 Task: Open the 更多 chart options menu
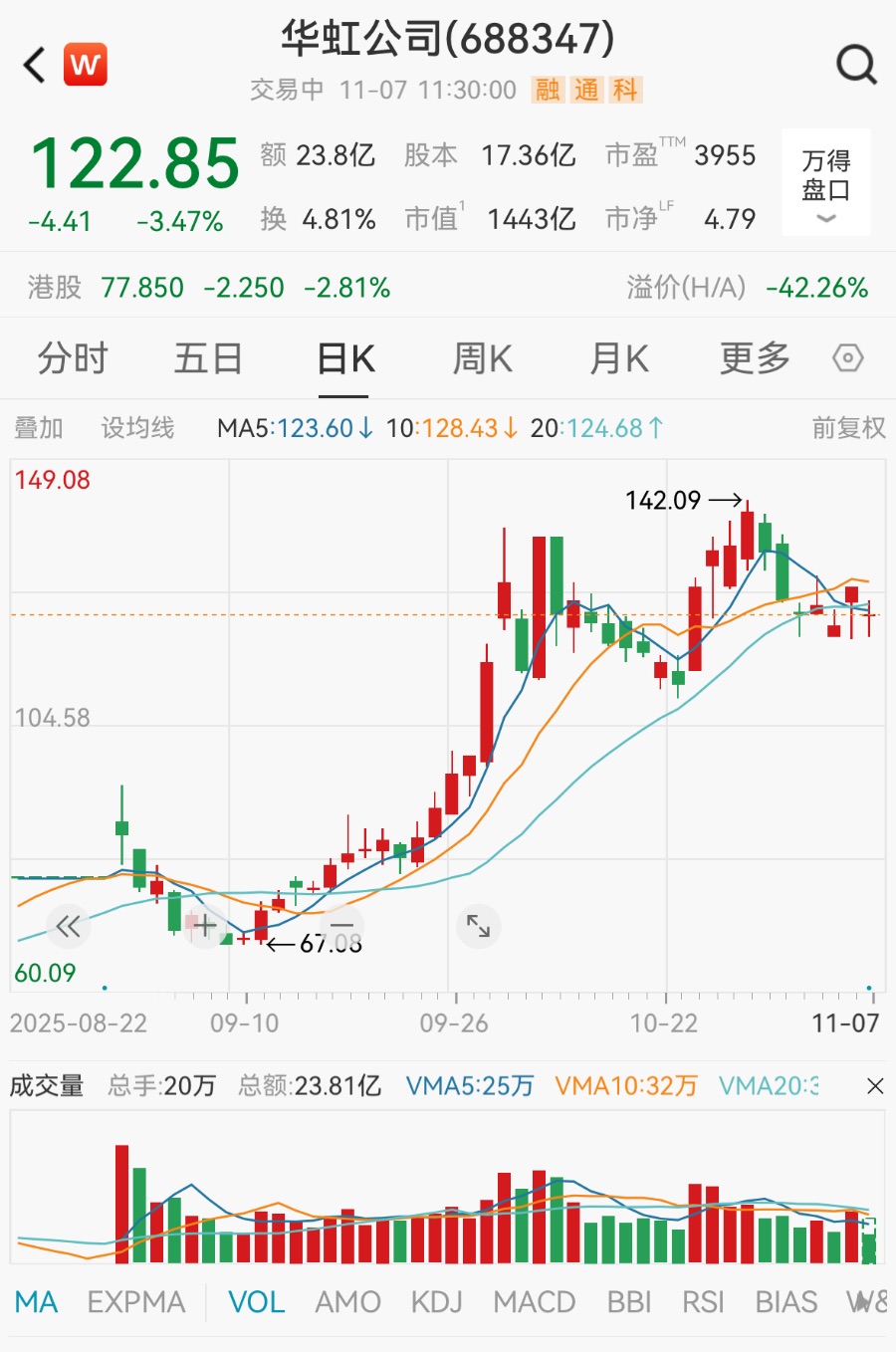(754, 358)
